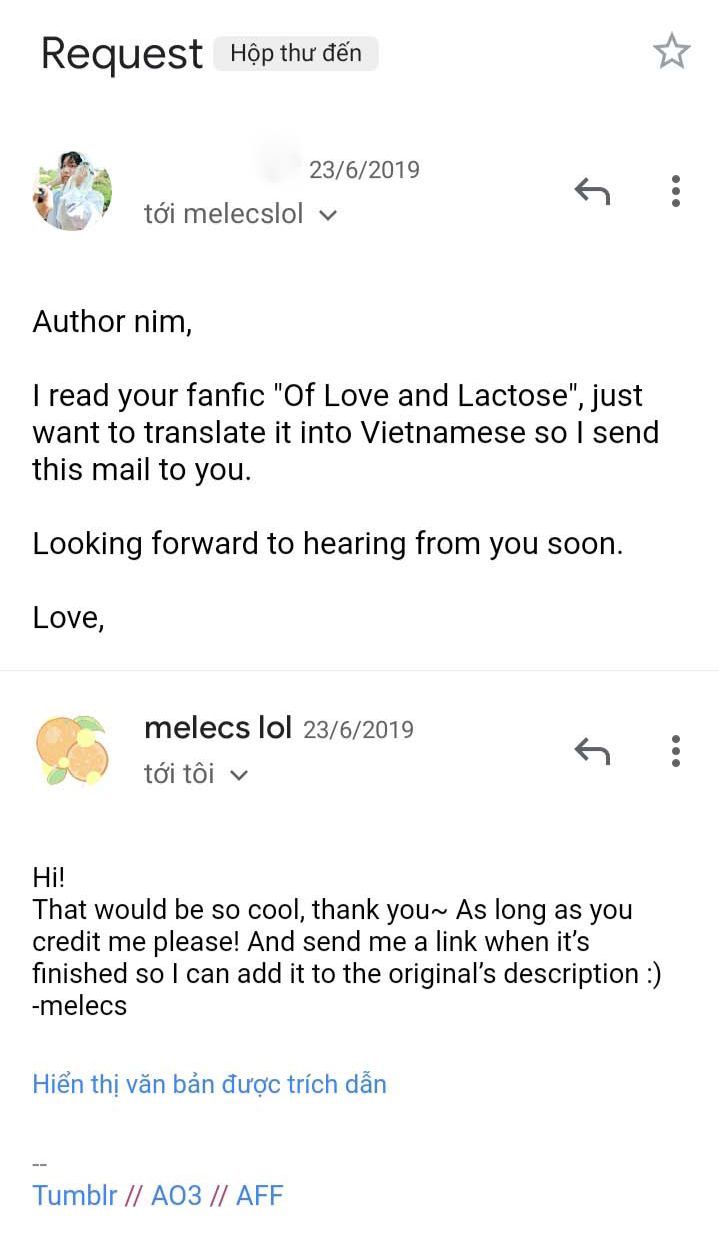Reply to the first message sent to melecslol
Screen dimensions: 719x1252
click(x=592, y=190)
